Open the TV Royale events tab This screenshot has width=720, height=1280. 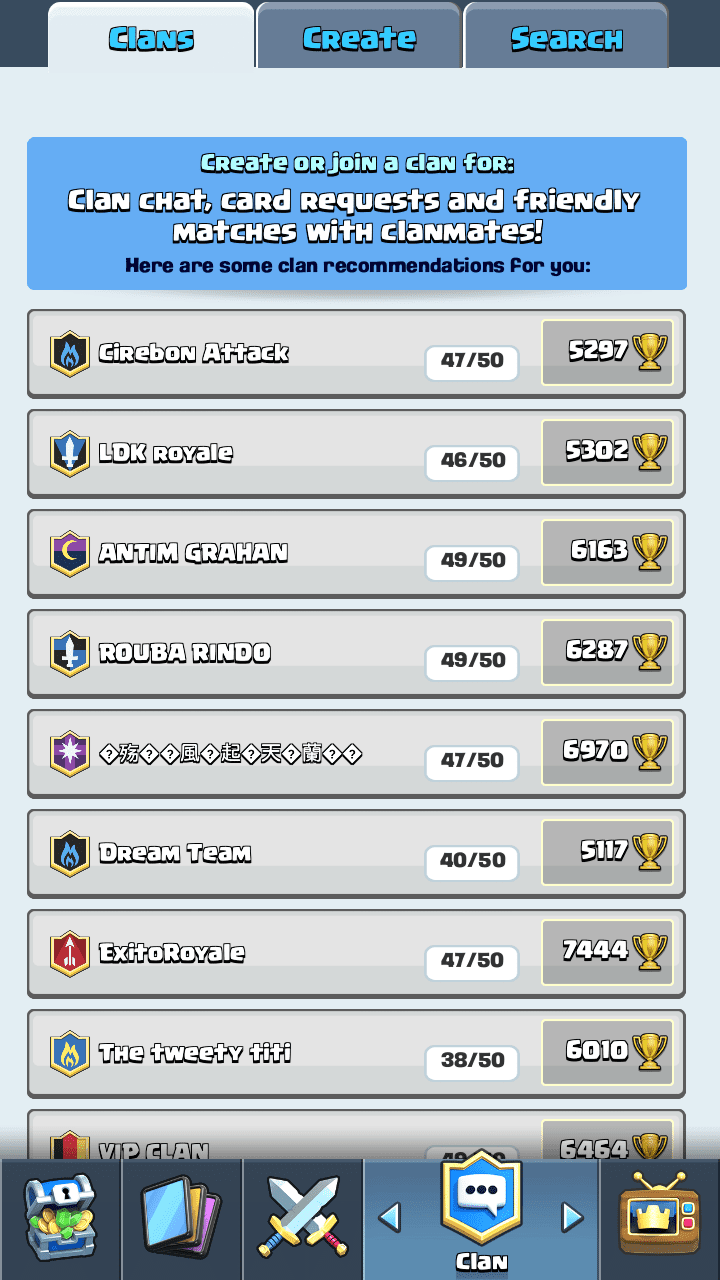[x=659, y=1218]
